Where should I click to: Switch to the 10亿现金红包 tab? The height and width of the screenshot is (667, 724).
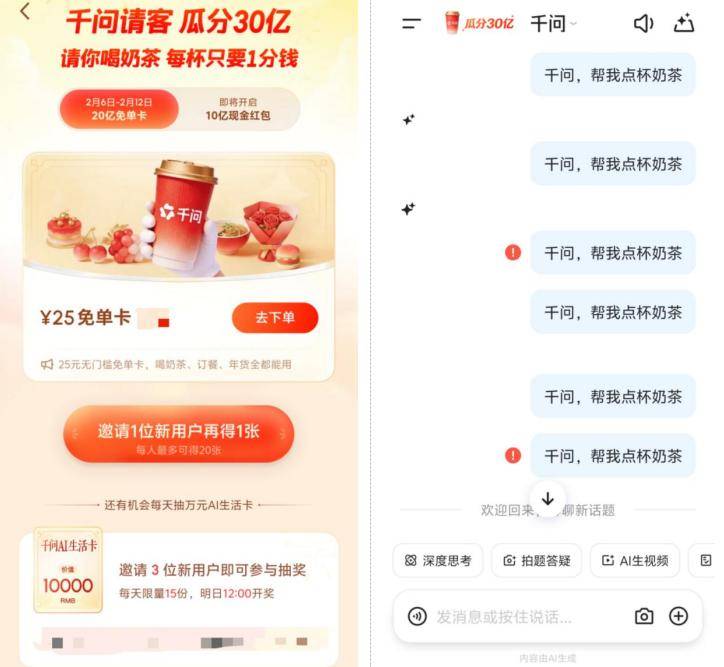[238, 109]
